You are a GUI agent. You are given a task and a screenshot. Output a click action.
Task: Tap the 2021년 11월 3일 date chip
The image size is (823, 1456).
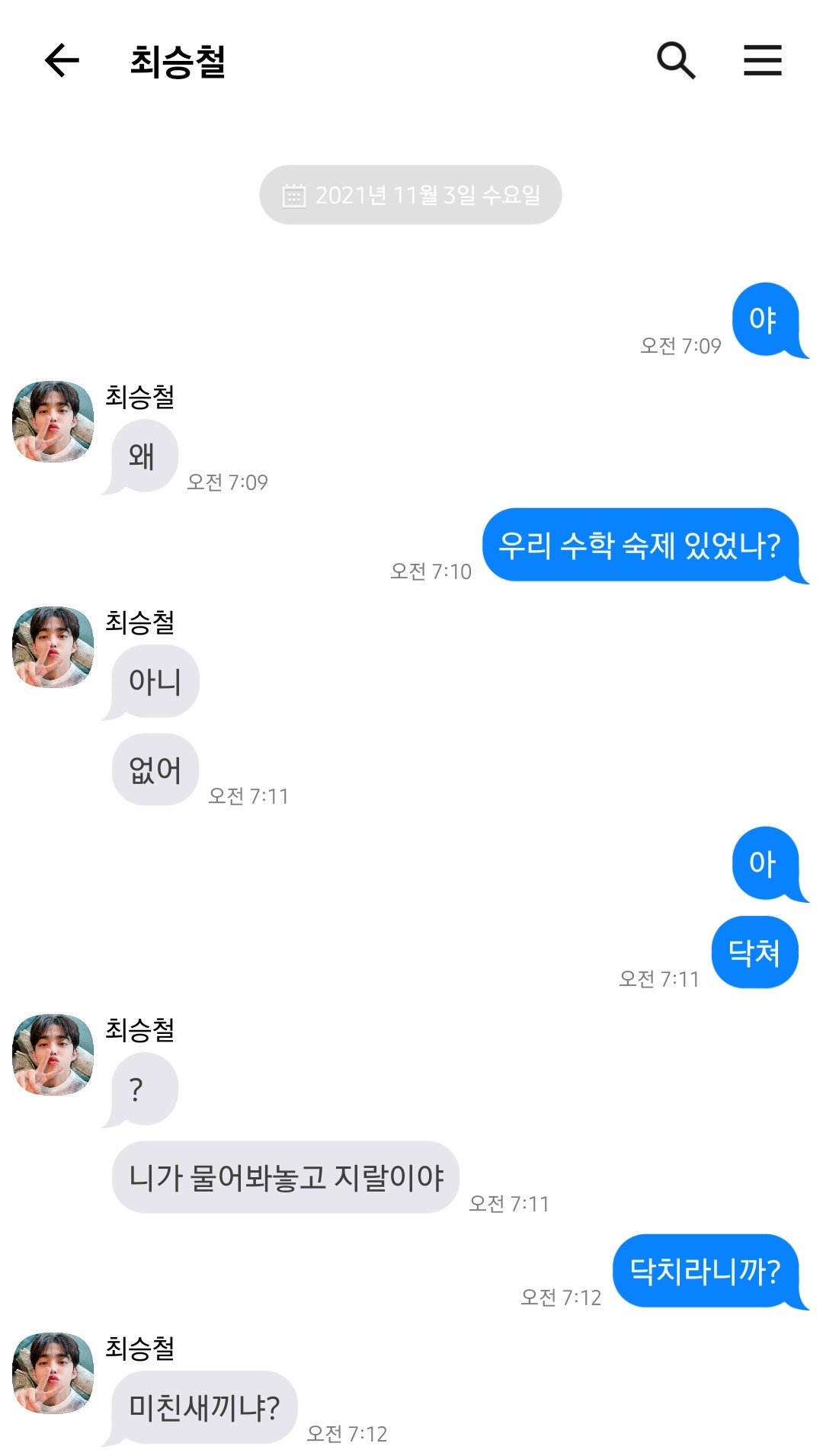click(x=411, y=195)
